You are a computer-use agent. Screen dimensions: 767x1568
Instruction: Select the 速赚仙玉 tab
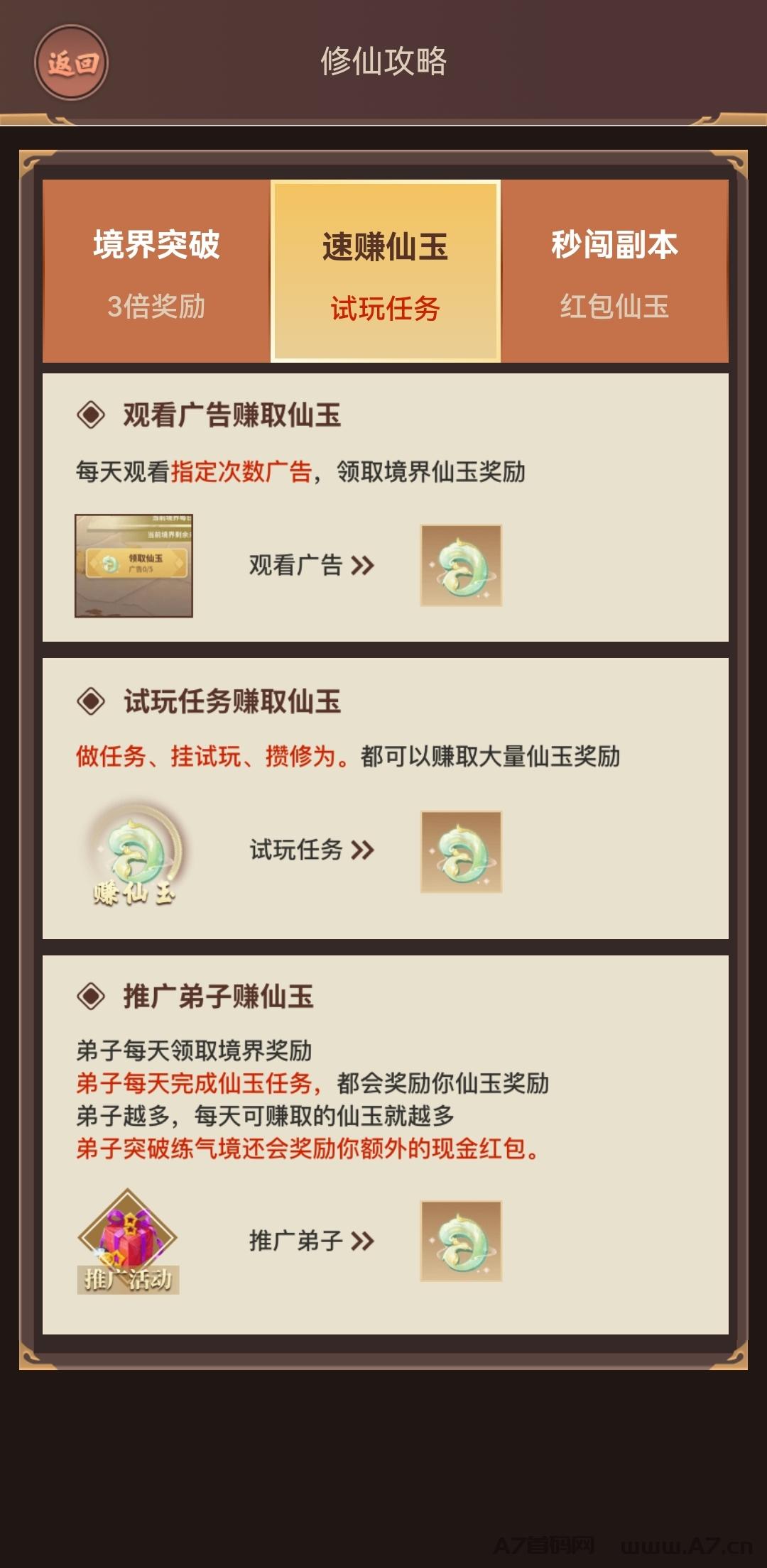(x=386, y=271)
